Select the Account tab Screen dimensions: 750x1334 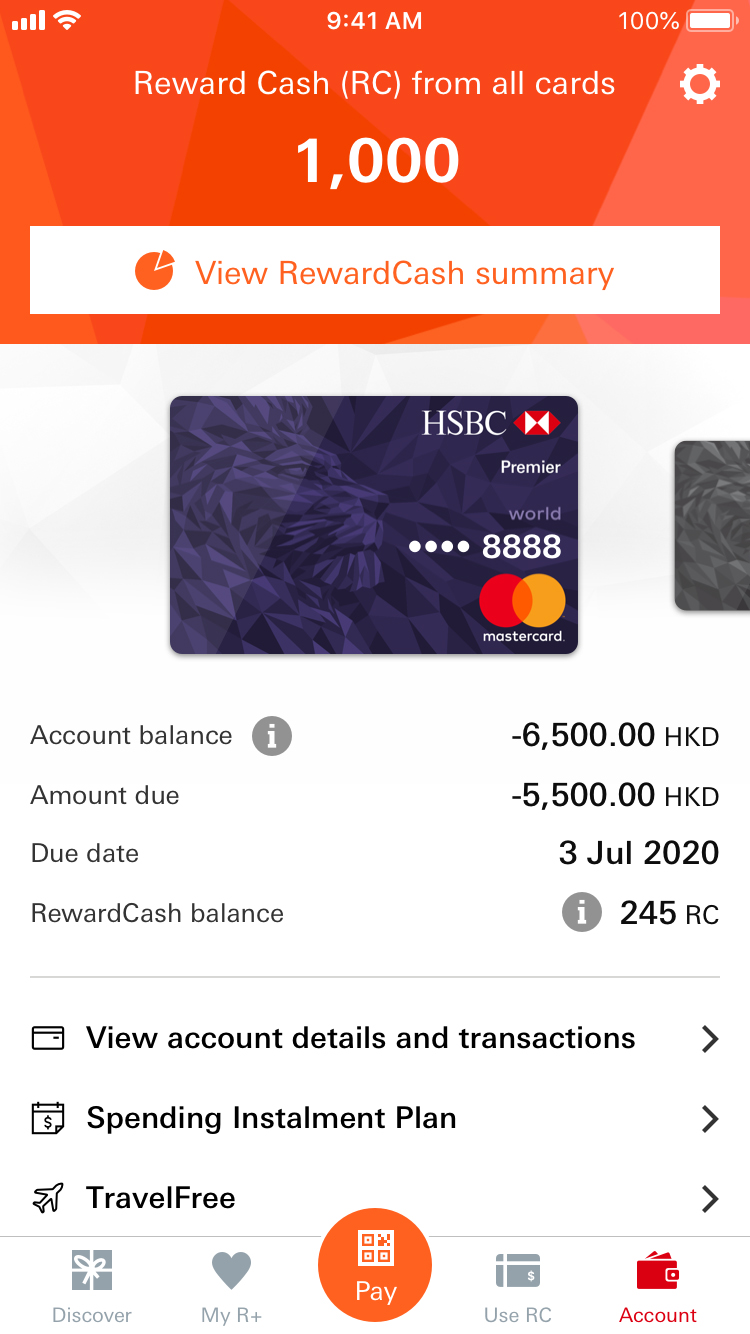(658, 1288)
